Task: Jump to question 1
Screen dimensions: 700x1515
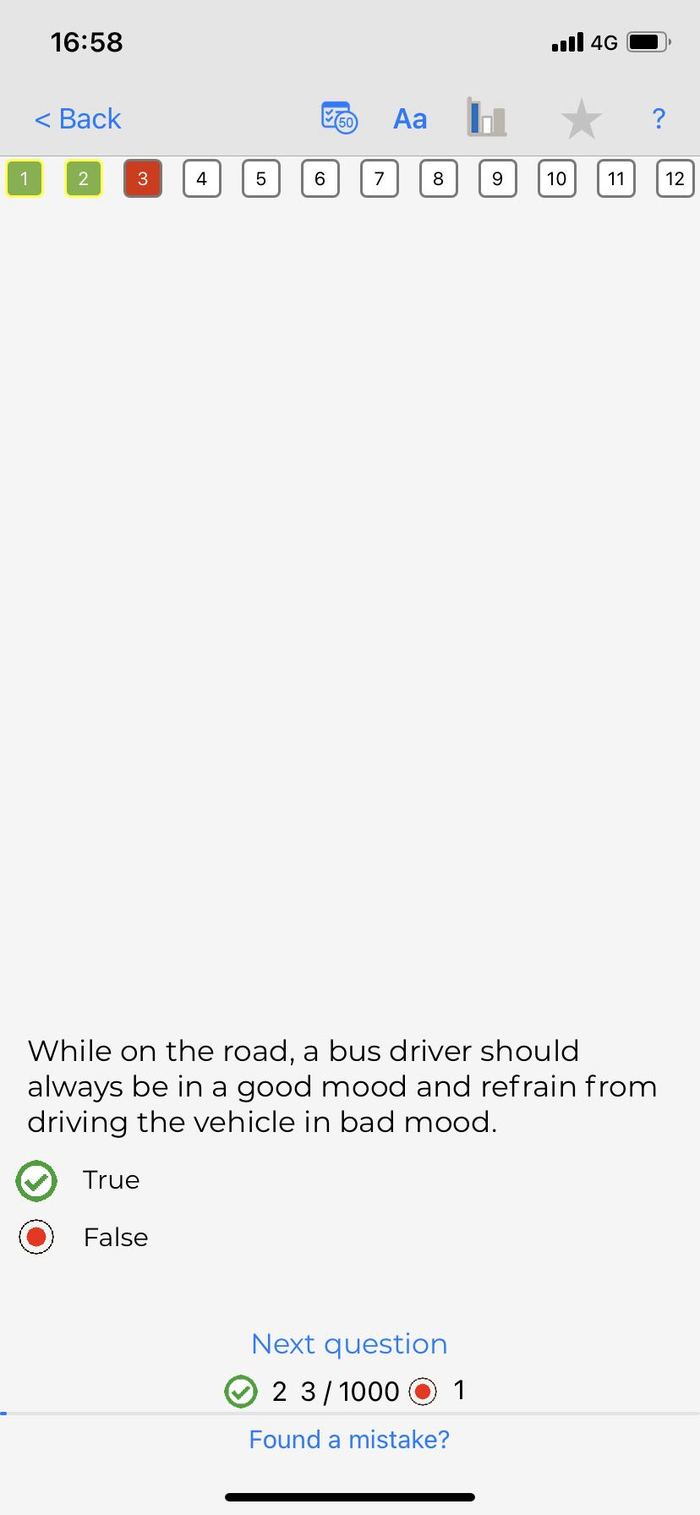Action: click(x=24, y=179)
